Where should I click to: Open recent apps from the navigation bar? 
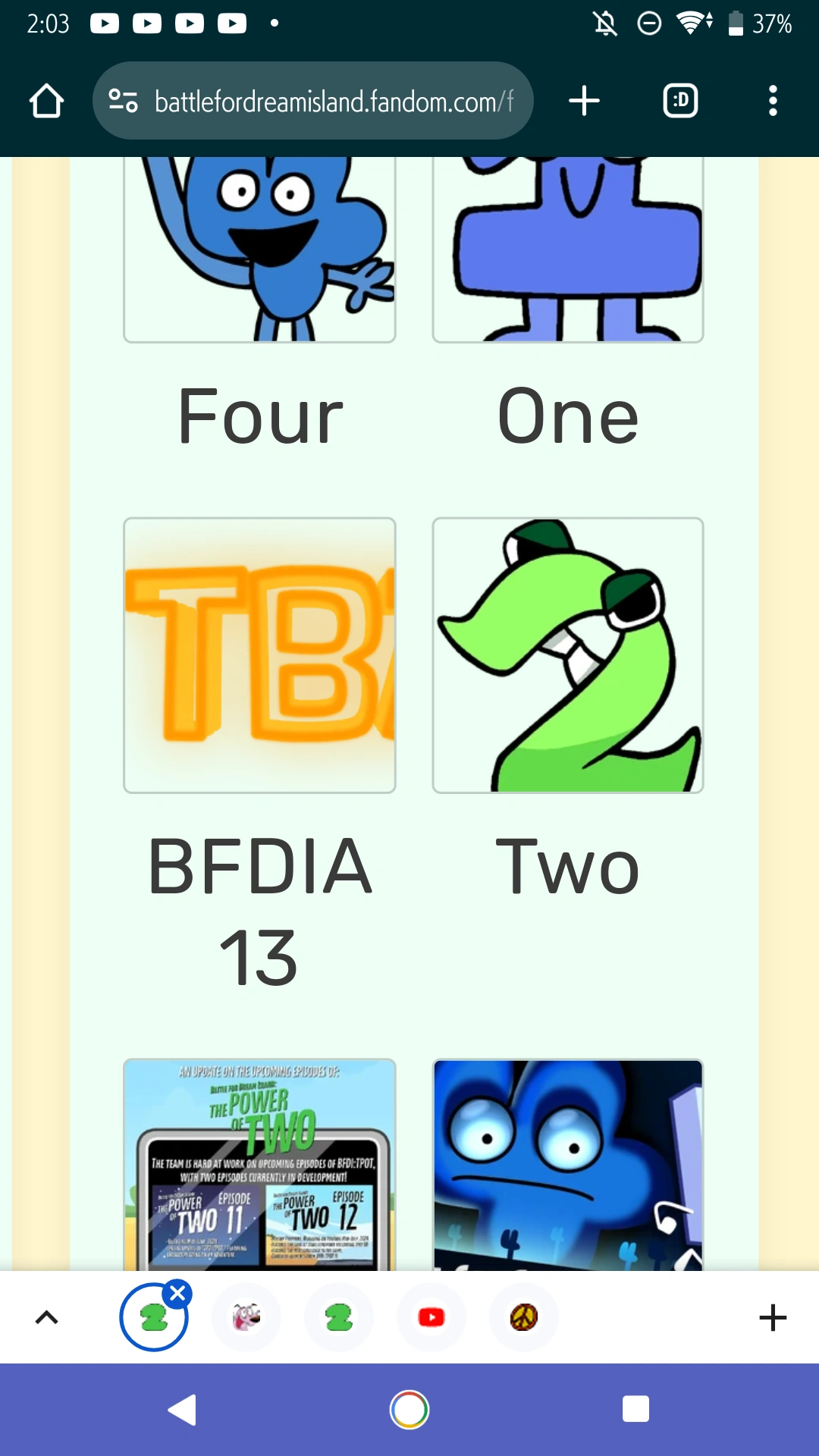(x=635, y=1409)
